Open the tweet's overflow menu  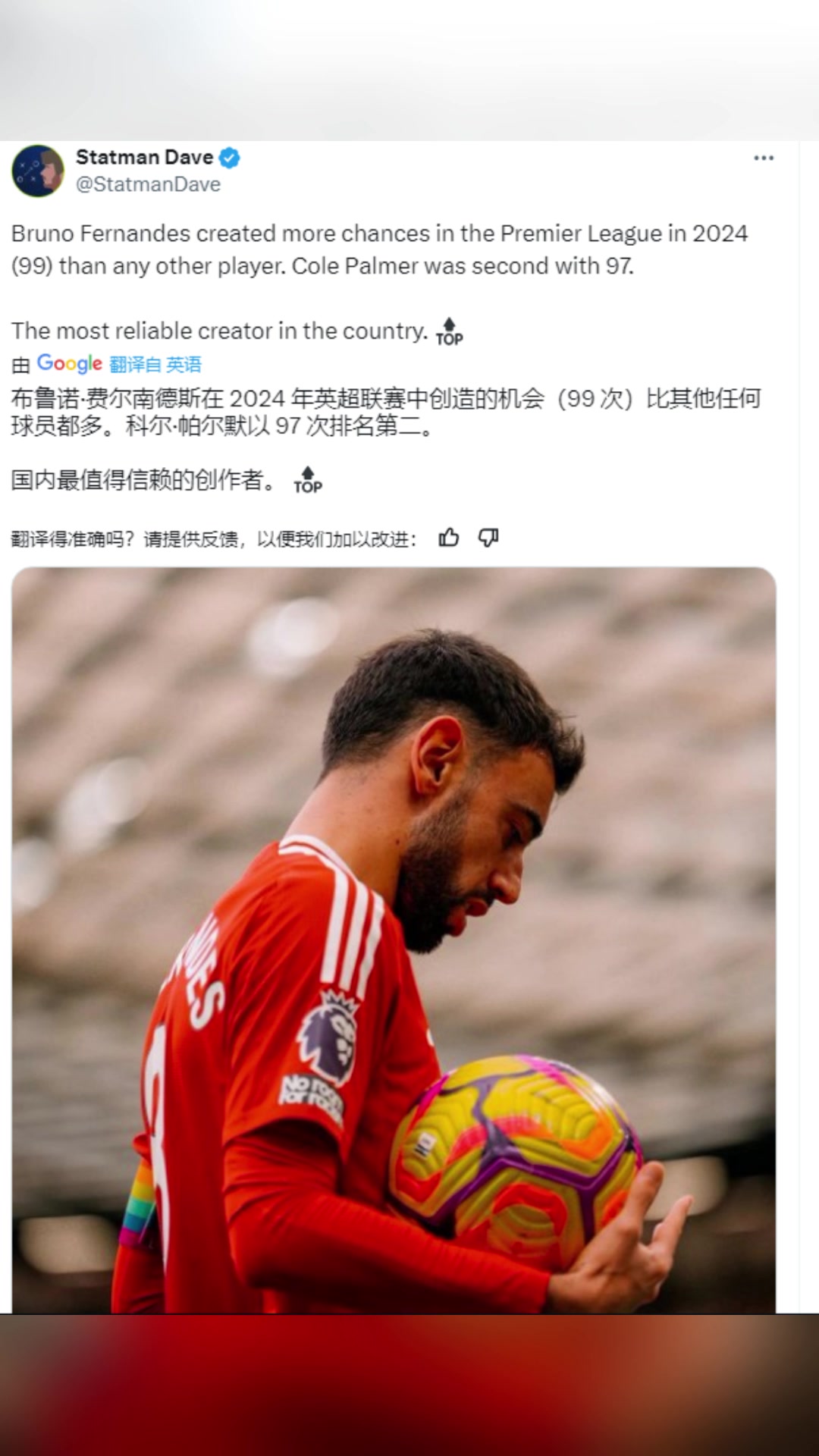tap(763, 158)
